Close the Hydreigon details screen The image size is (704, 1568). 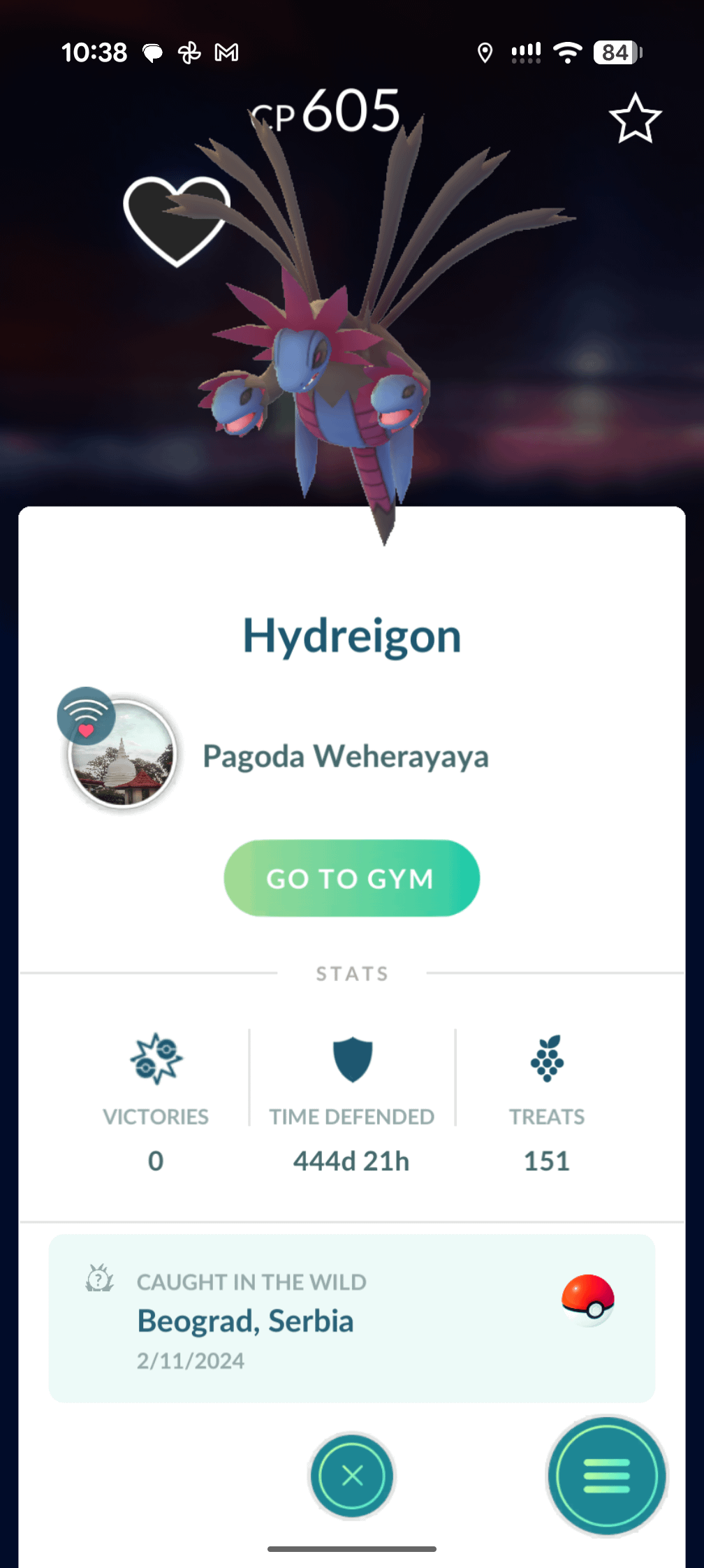click(352, 1475)
